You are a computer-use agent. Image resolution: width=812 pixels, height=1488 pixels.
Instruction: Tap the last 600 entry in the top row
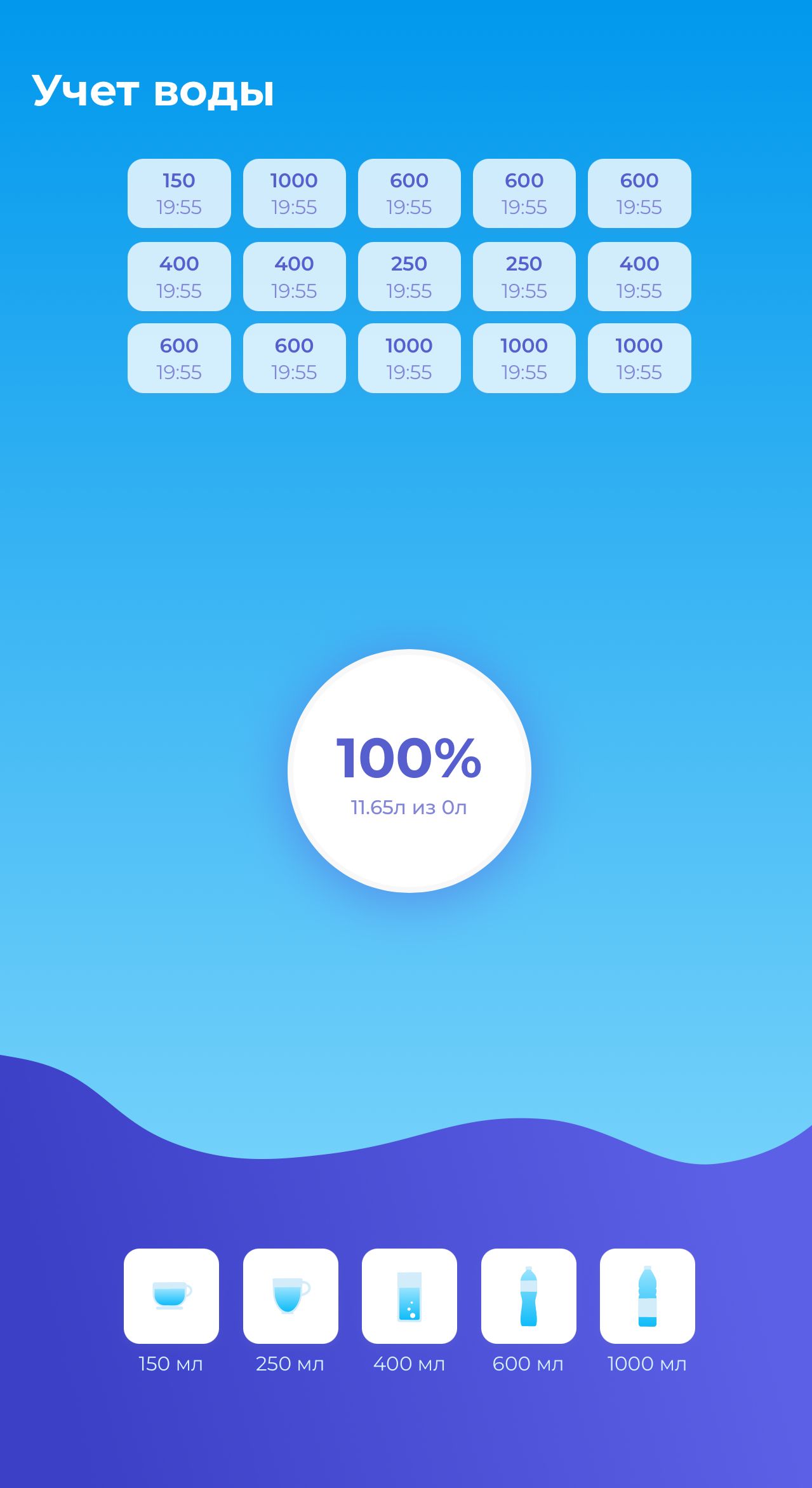tap(639, 194)
